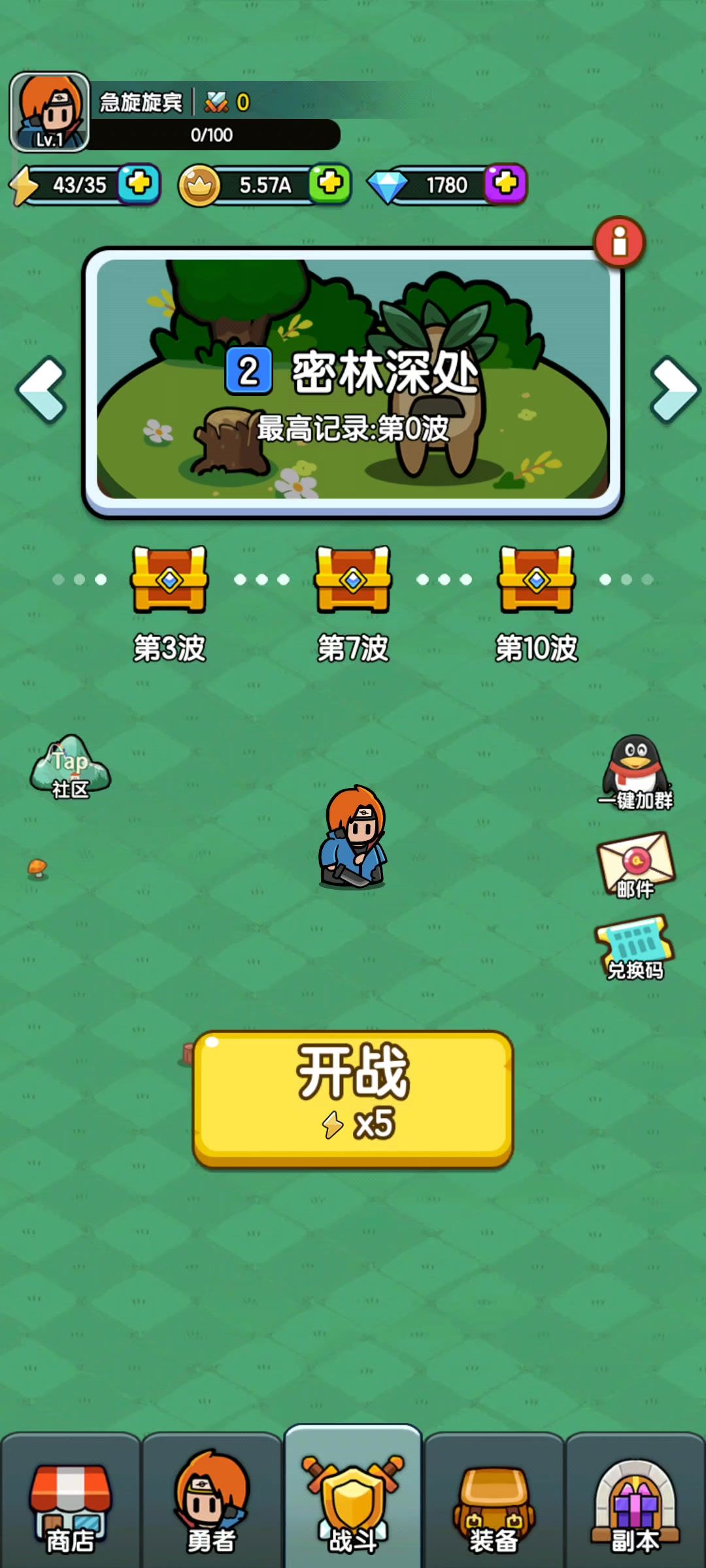Go to the previous stage with left arrow
Image resolution: width=706 pixels, height=1568 pixels.
coord(42,390)
